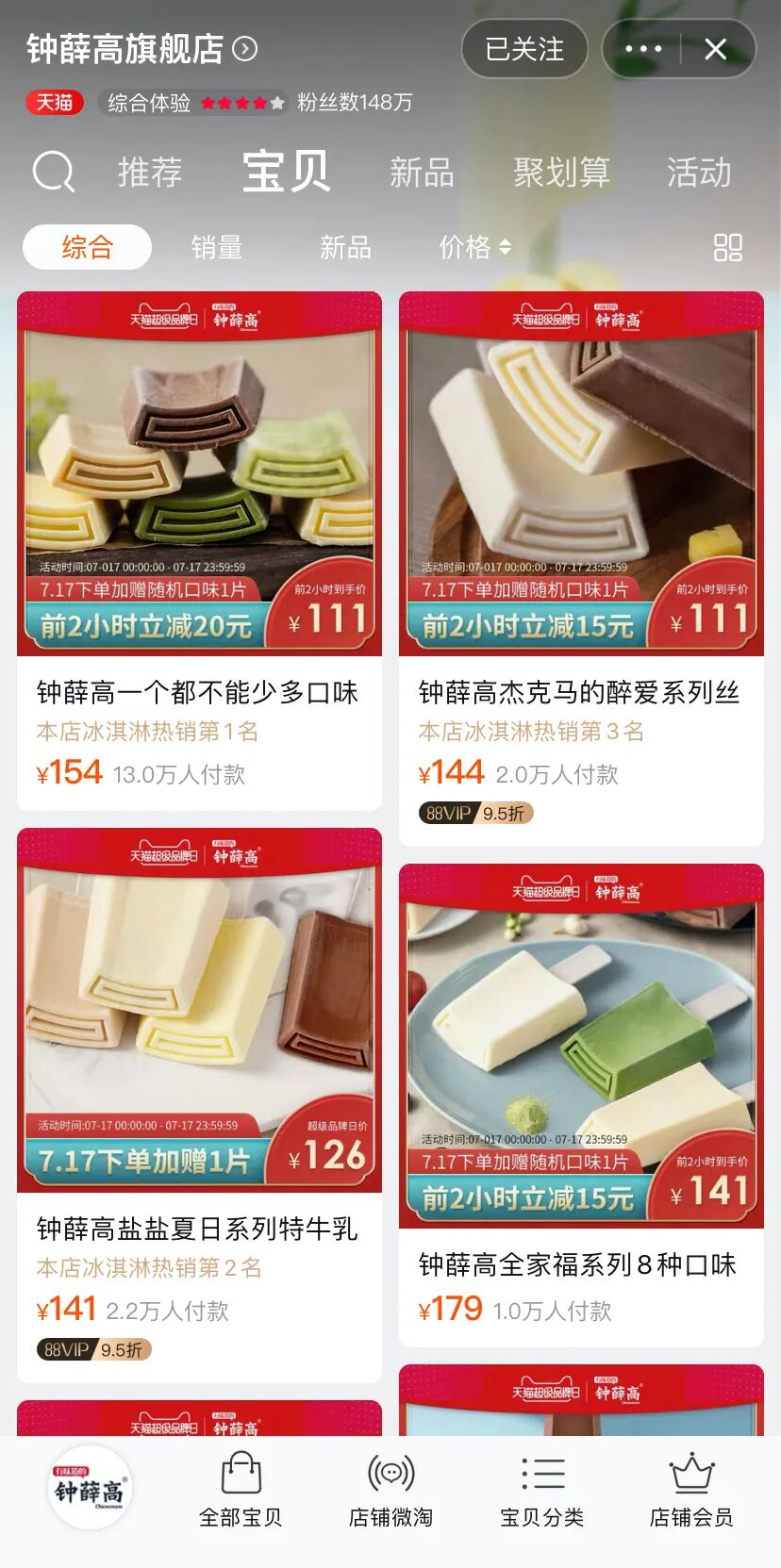
Task: Sort products by 价格
Action: pyautogui.click(x=474, y=247)
